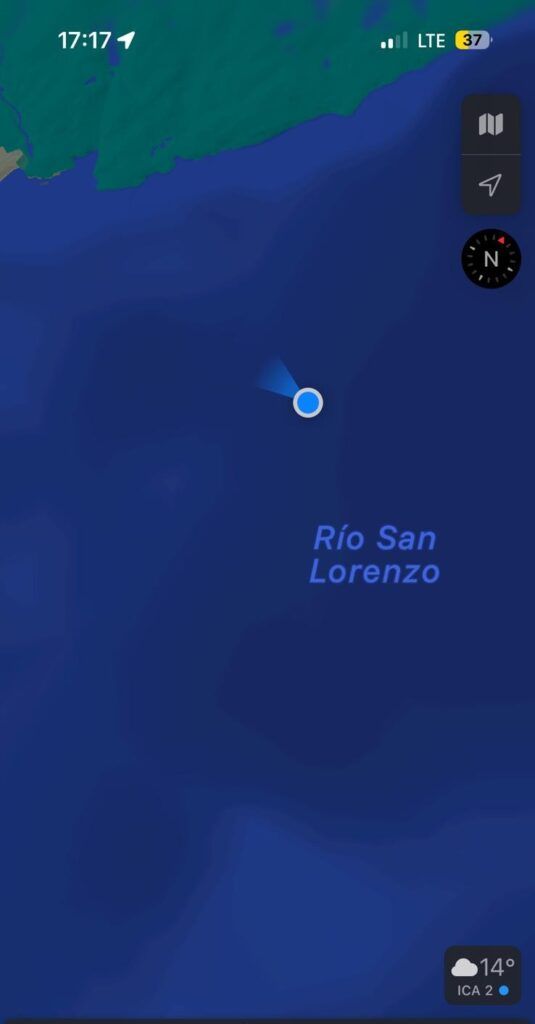This screenshot has width=535, height=1024.
Task: Select the blue current location dot
Action: (x=308, y=402)
